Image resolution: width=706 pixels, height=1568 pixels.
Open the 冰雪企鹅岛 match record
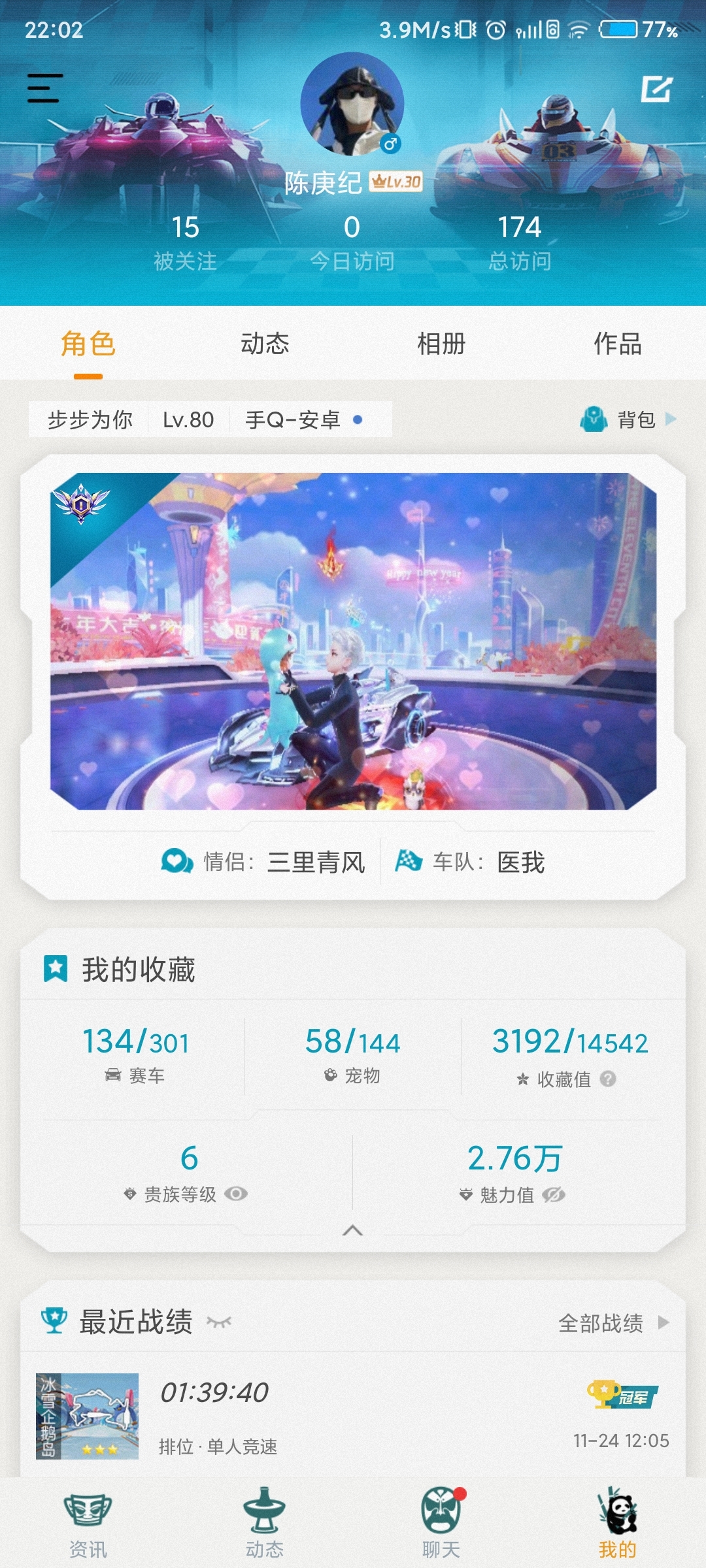click(353, 1416)
